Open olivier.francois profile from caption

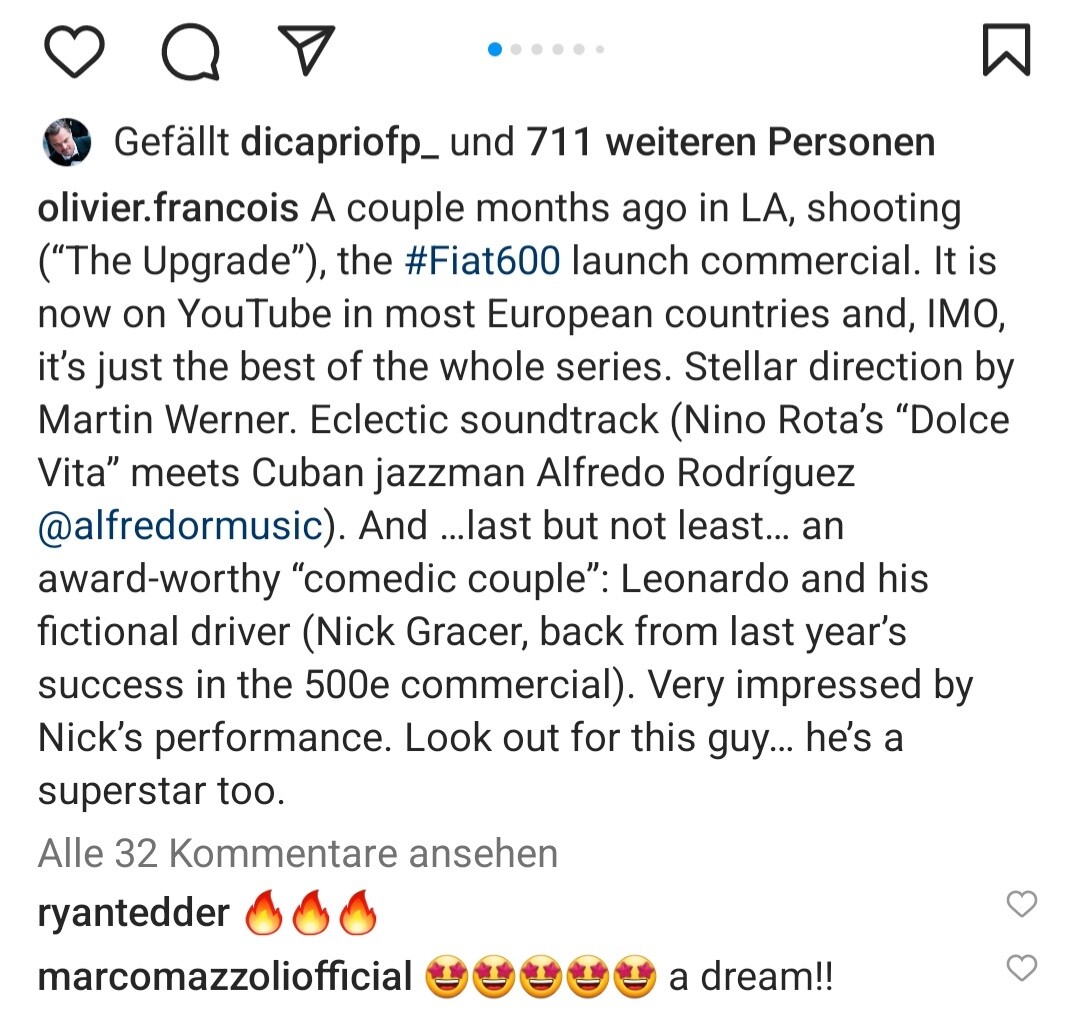point(168,209)
